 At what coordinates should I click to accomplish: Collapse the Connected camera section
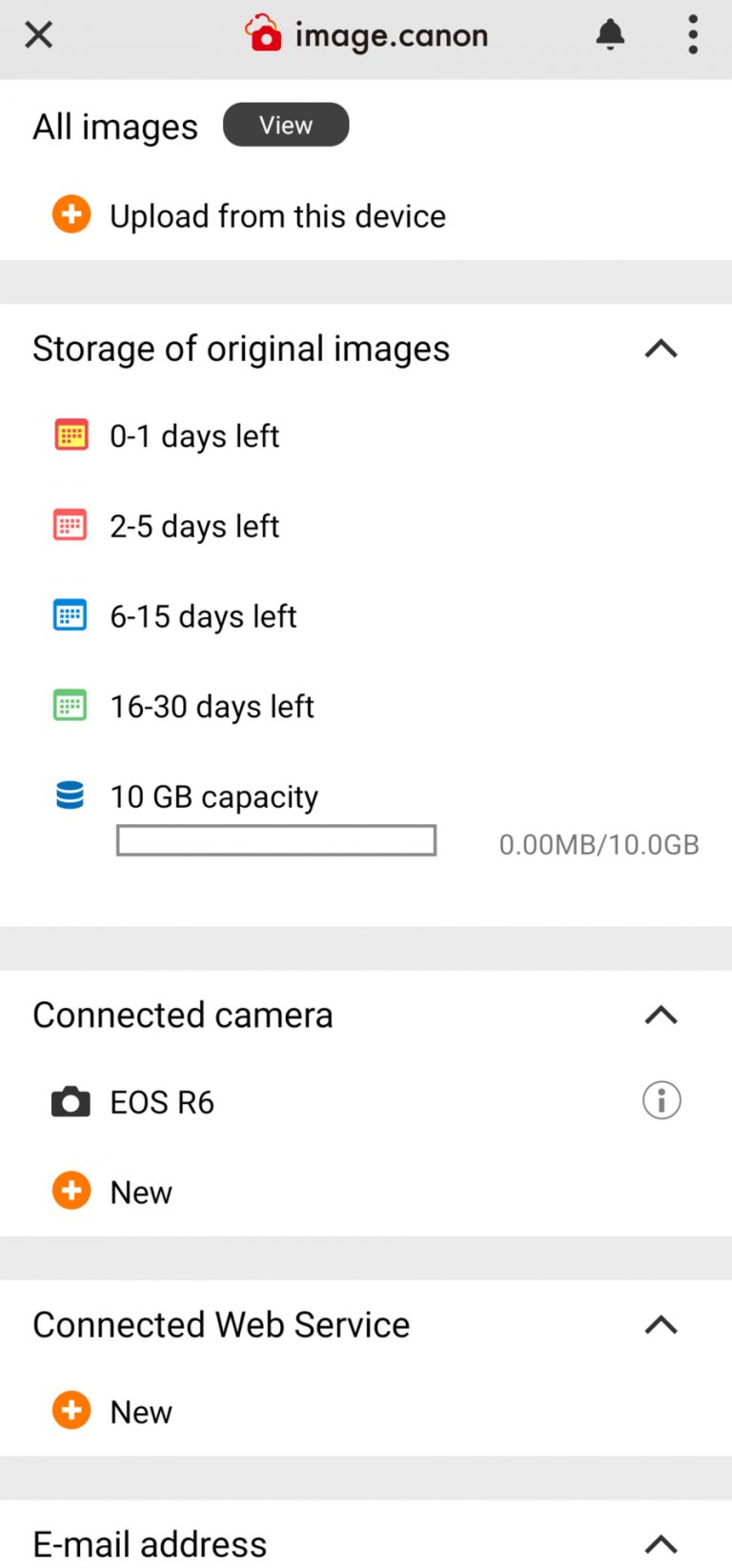(x=661, y=1015)
